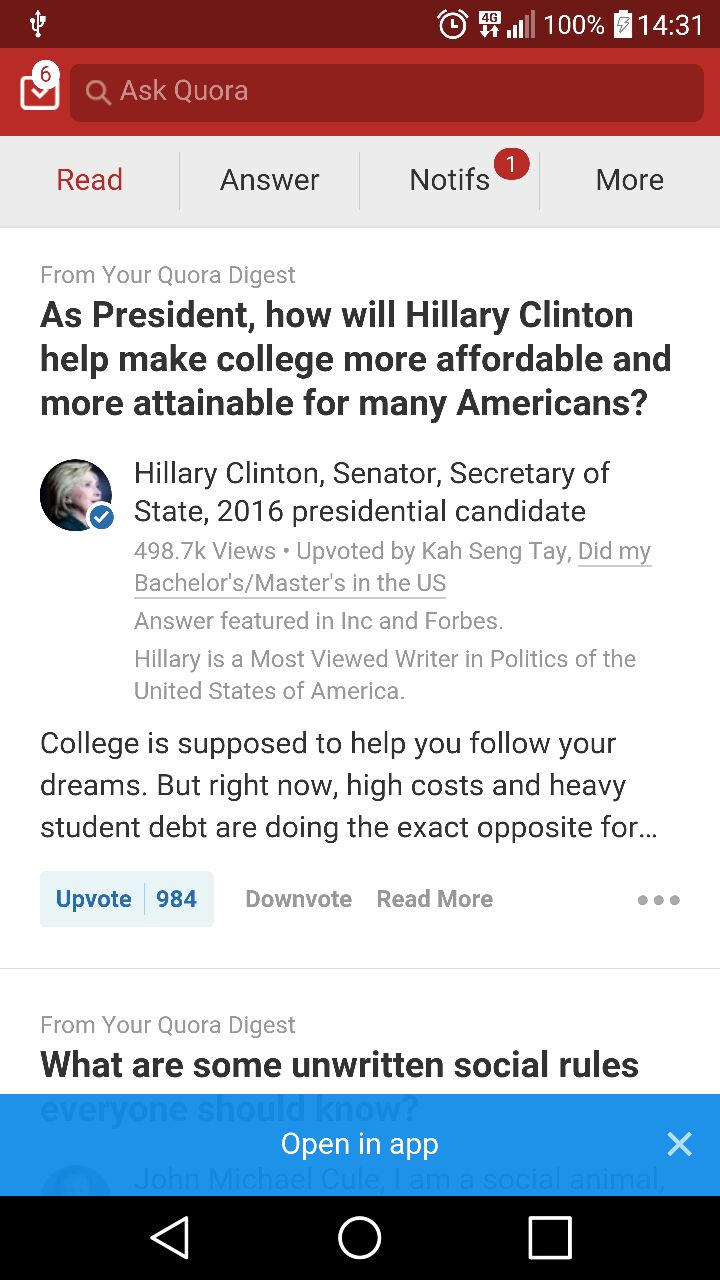Open the recent apps overview

pyautogui.click(x=549, y=1238)
